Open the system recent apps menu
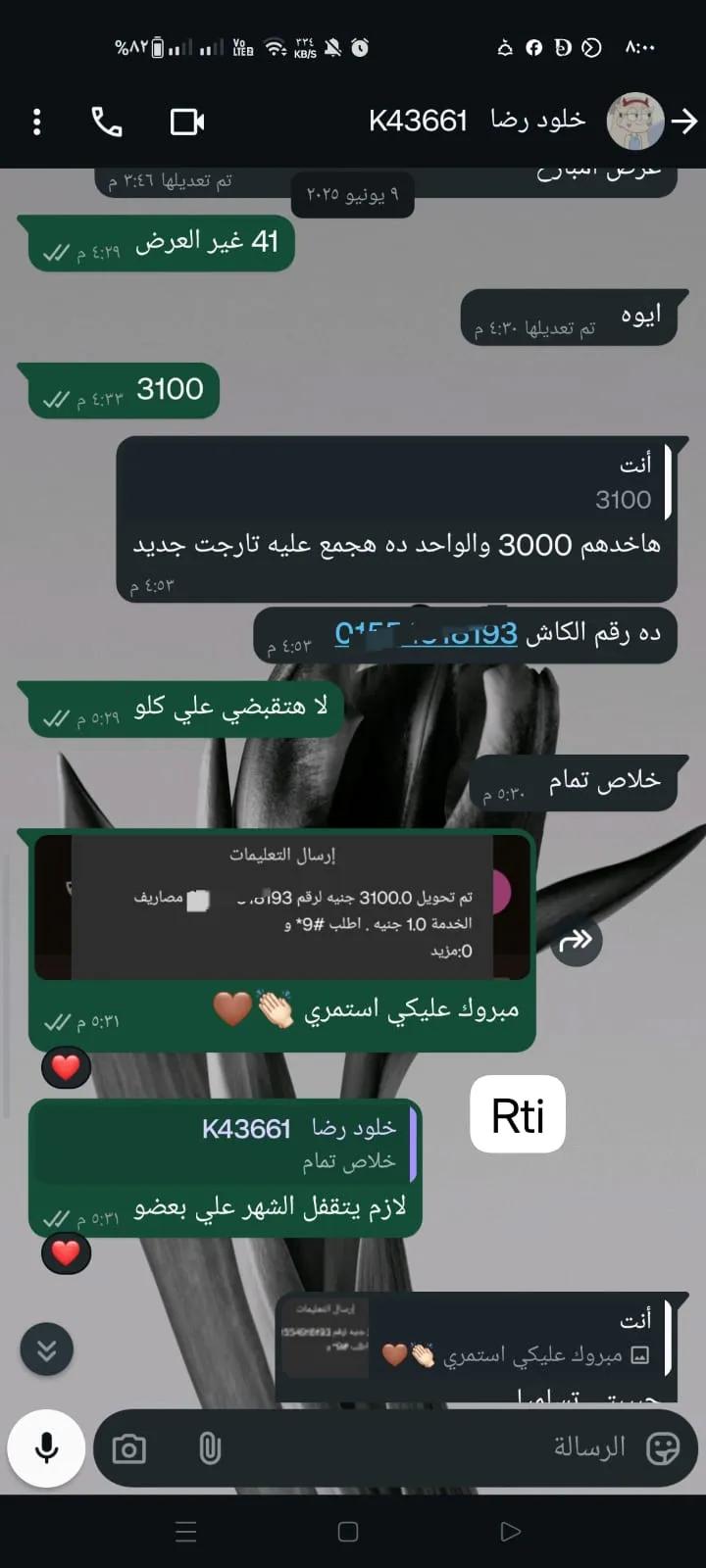Screen dimensions: 706x1568 pyautogui.click(x=186, y=1532)
